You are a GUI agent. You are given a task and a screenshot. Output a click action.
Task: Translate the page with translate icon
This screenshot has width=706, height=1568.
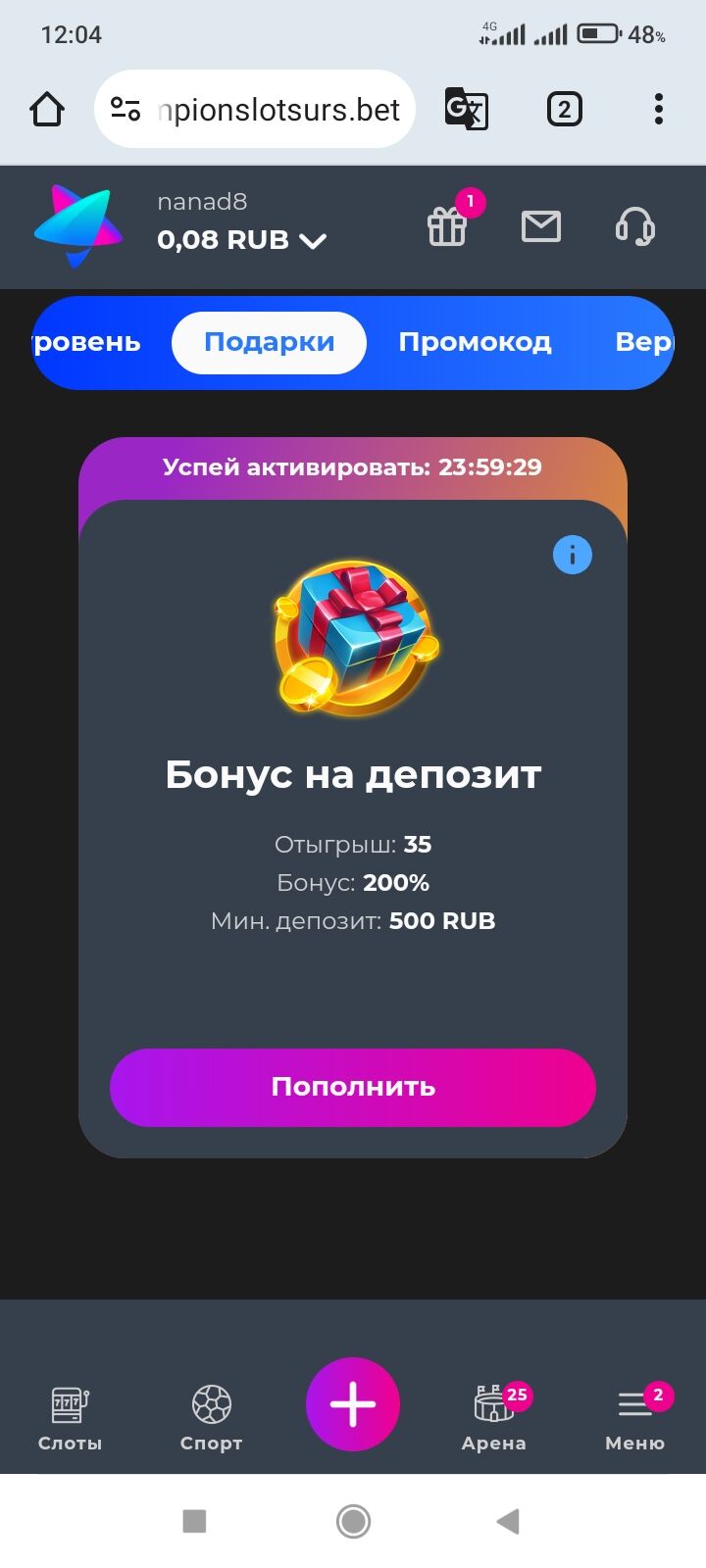(467, 109)
